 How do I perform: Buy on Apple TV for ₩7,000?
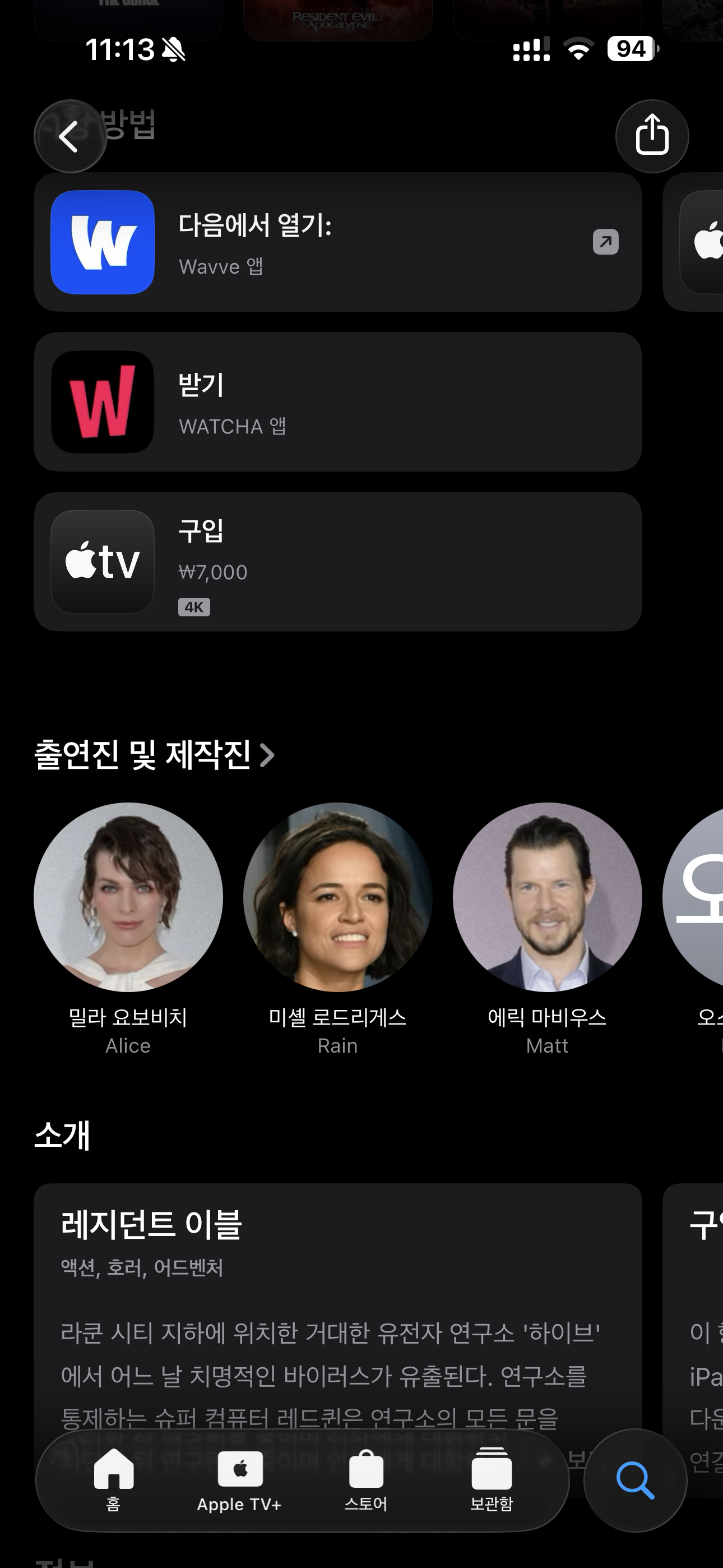[x=338, y=561]
